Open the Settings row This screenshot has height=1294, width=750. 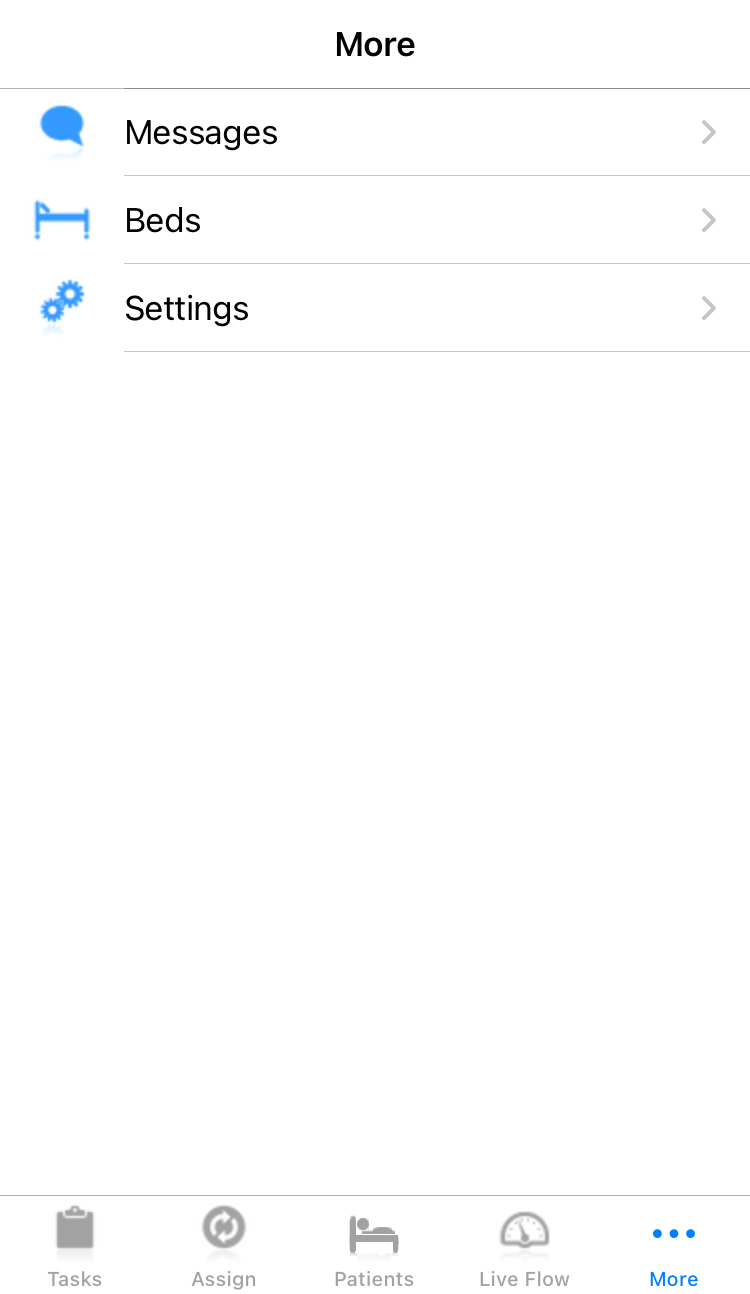tap(375, 308)
